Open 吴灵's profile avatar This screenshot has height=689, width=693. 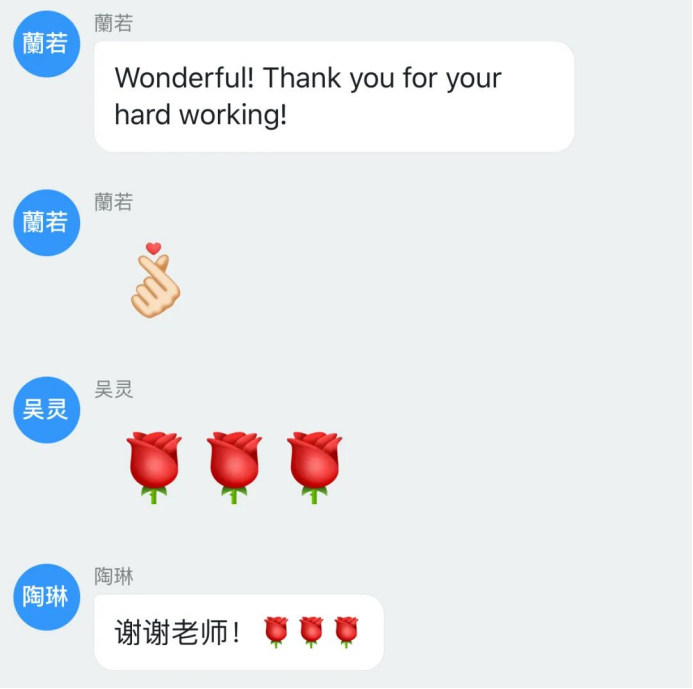click(46, 409)
